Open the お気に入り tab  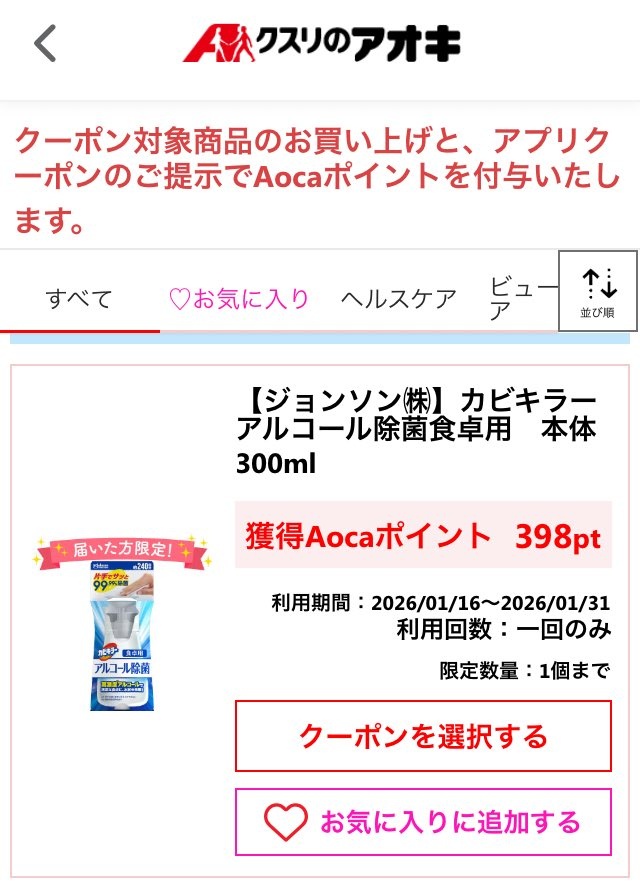click(x=239, y=299)
